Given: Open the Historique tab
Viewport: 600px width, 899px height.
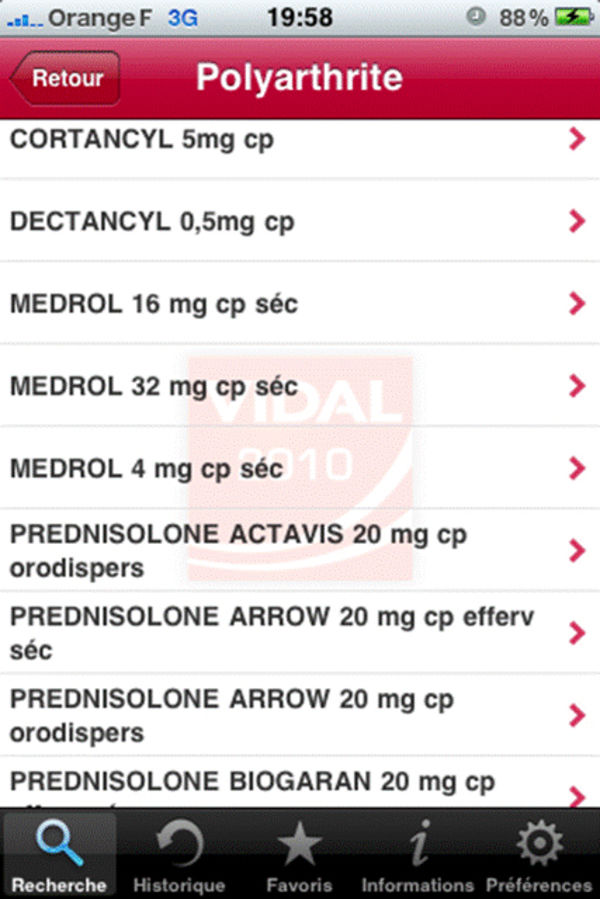Looking at the screenshot, I should coord(179,856).
